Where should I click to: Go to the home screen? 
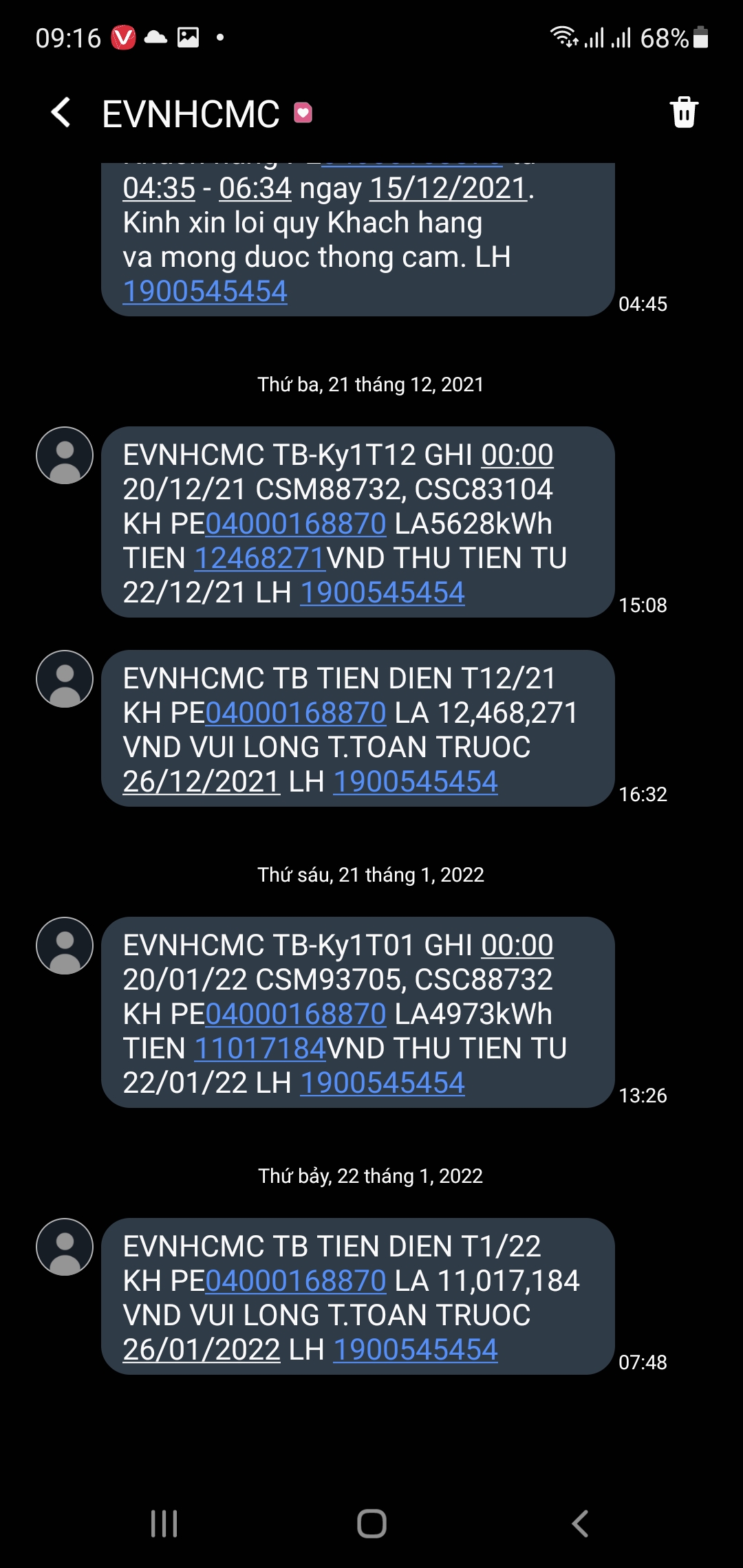coord(371,1523)
